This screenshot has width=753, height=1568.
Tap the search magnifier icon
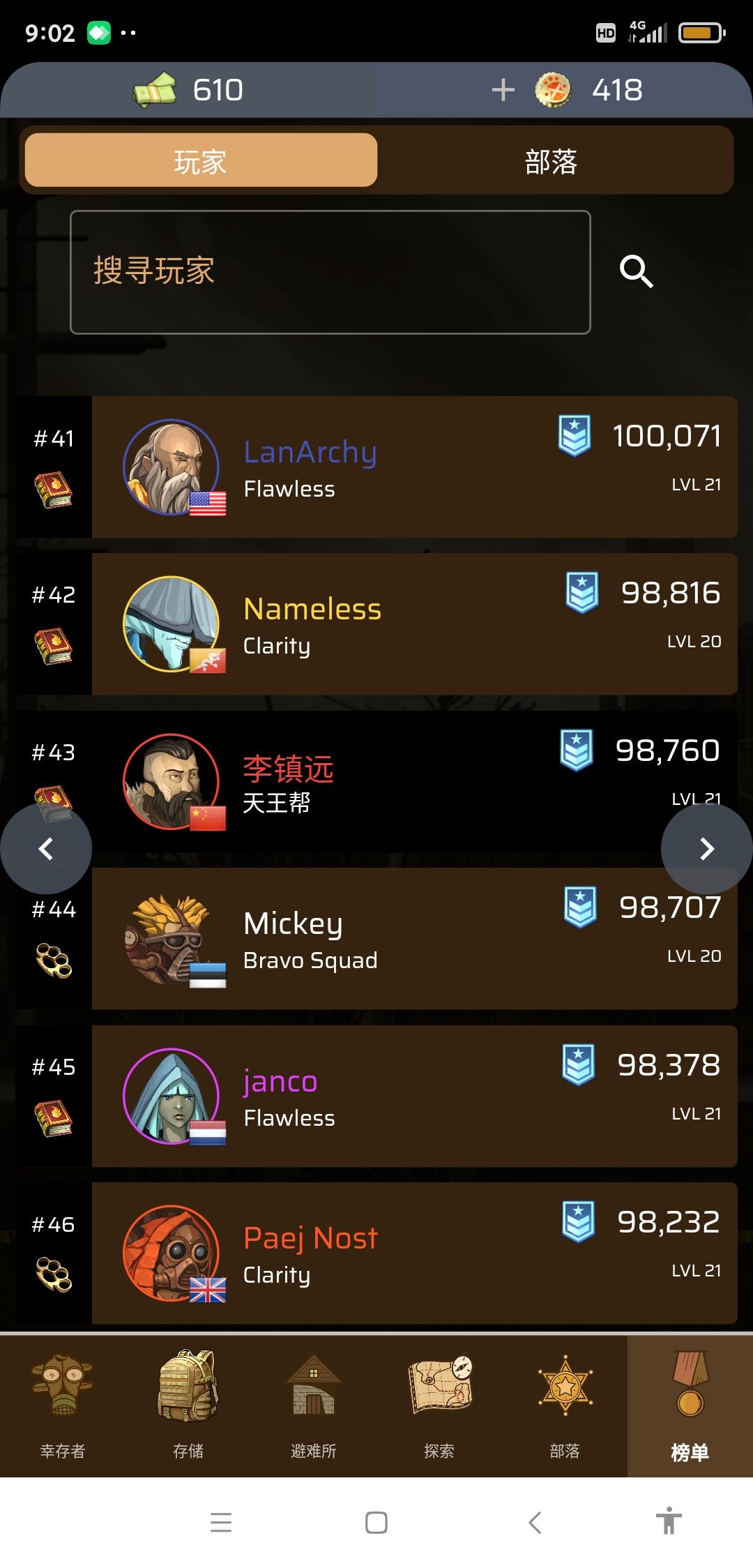tap(635, 271)
